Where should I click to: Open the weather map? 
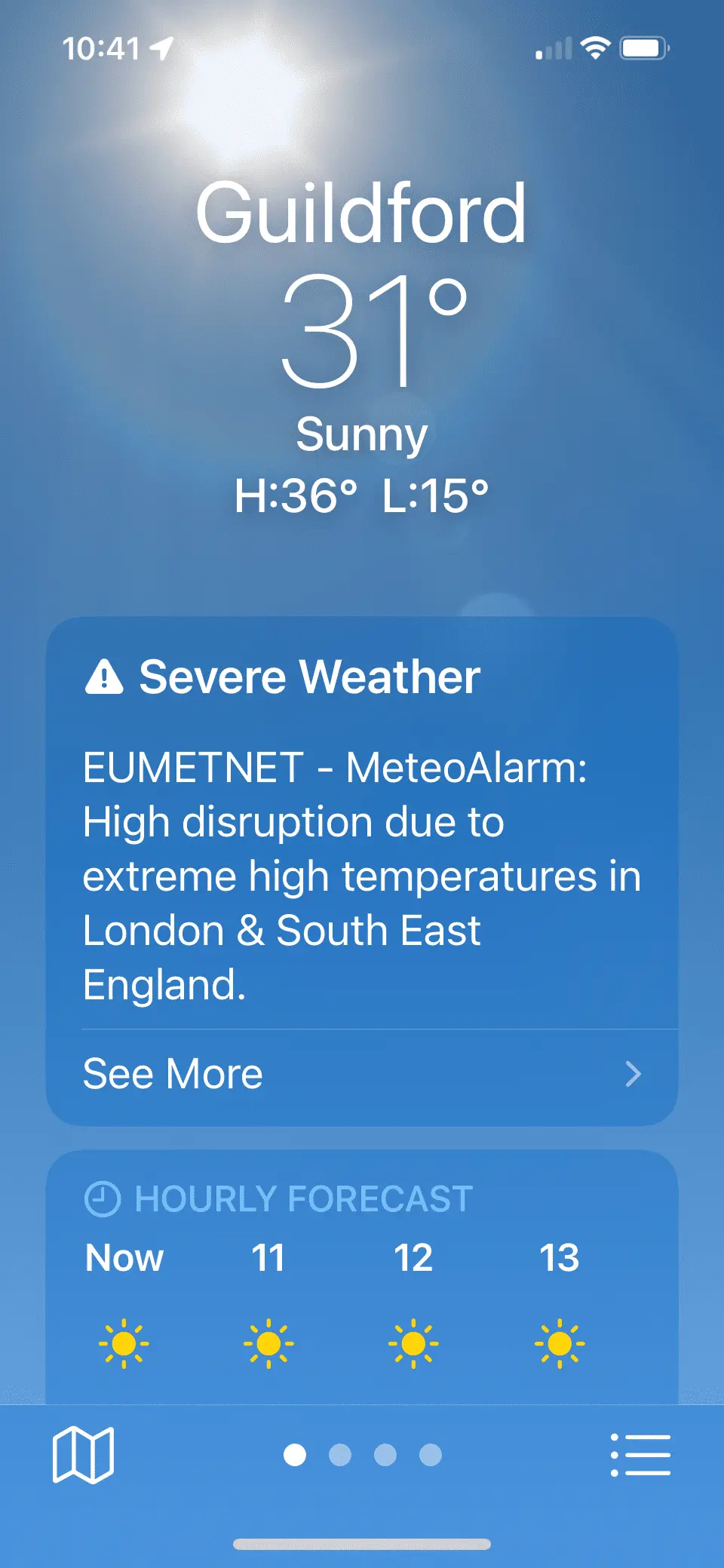tap(83, 1454)
